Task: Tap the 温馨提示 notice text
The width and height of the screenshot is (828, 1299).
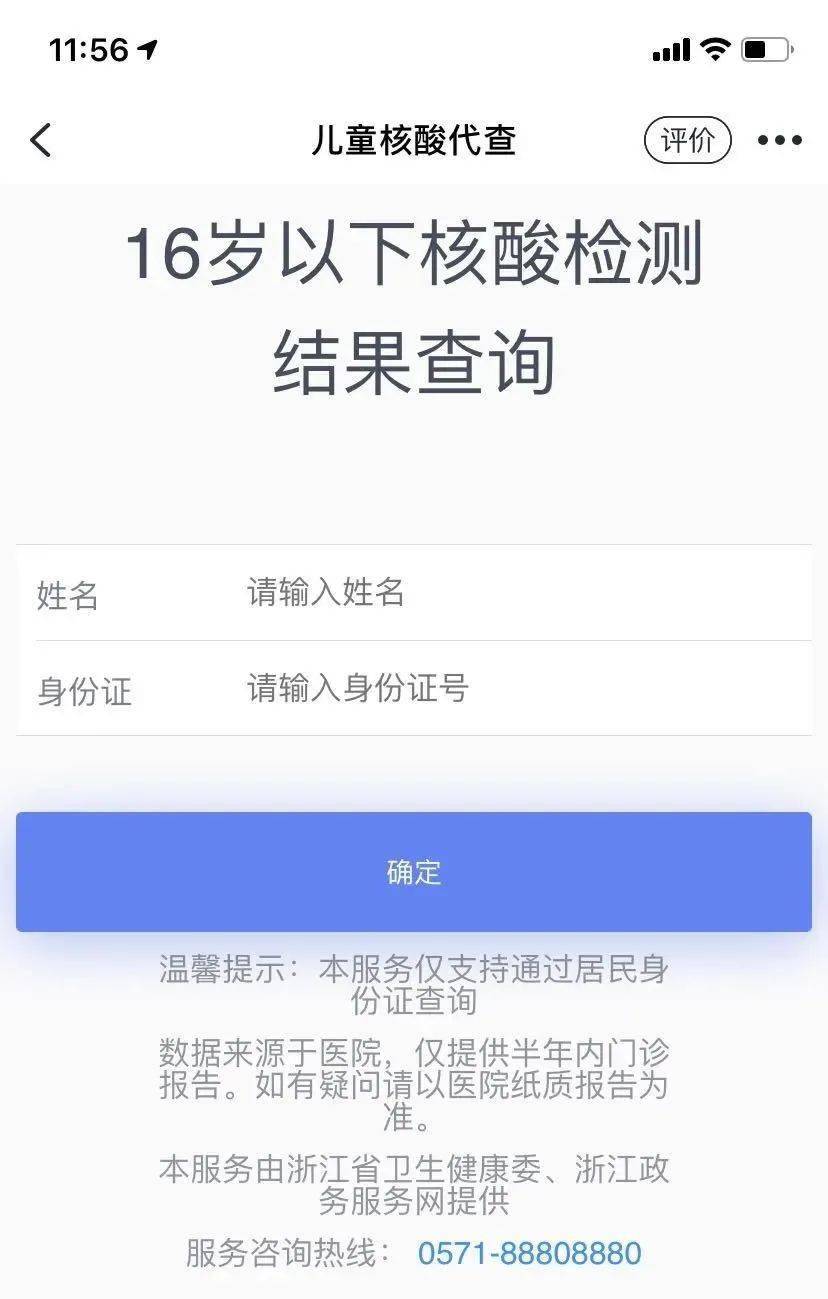Action: click(414, 985)
